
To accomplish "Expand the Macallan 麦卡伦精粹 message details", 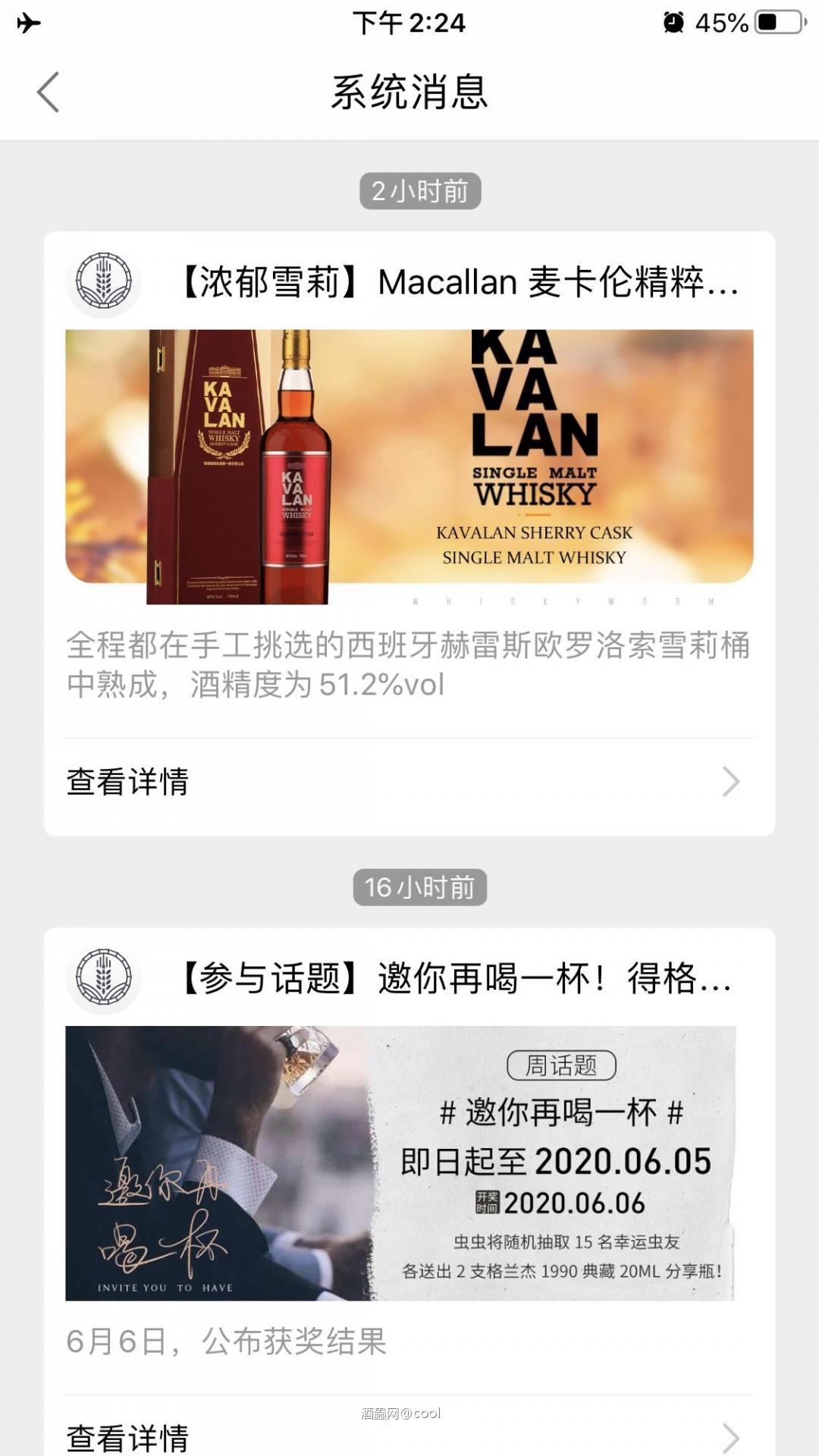I will (455, 284).
